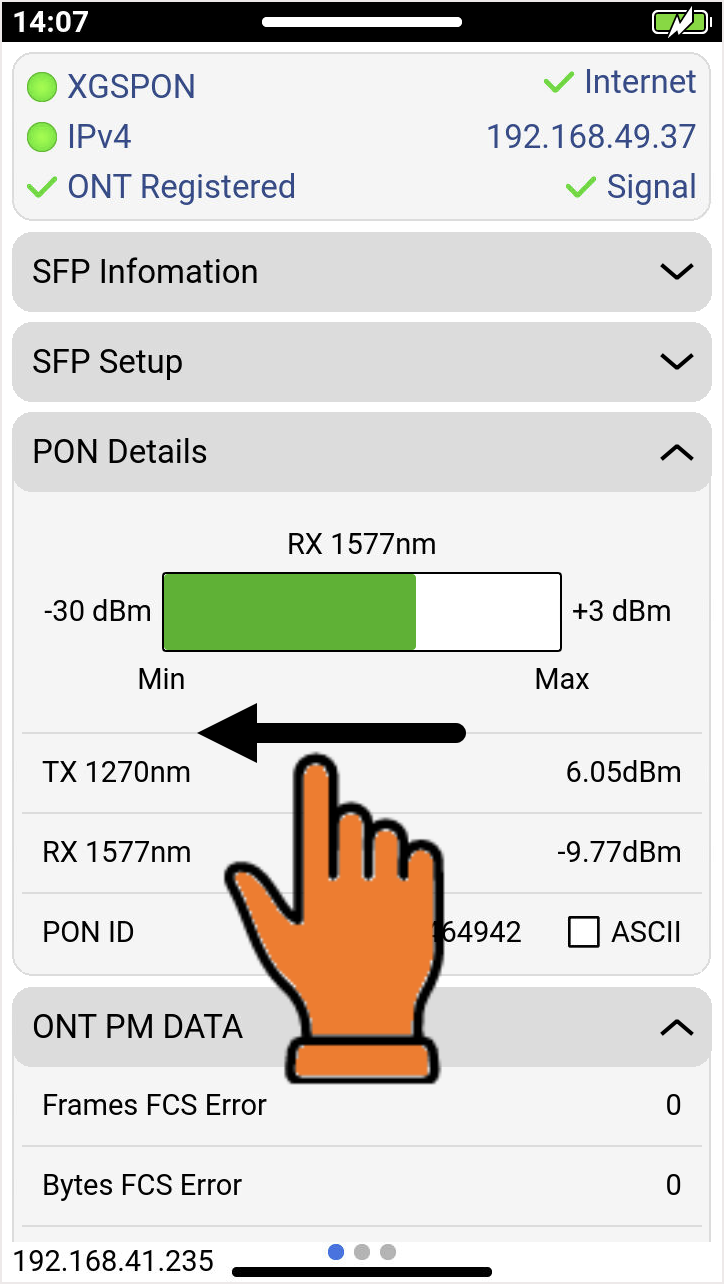This screenshot has height=1284, width=724.
Task: Collapse the ONT PM DATA section
Action: (x=361, y=1027)
